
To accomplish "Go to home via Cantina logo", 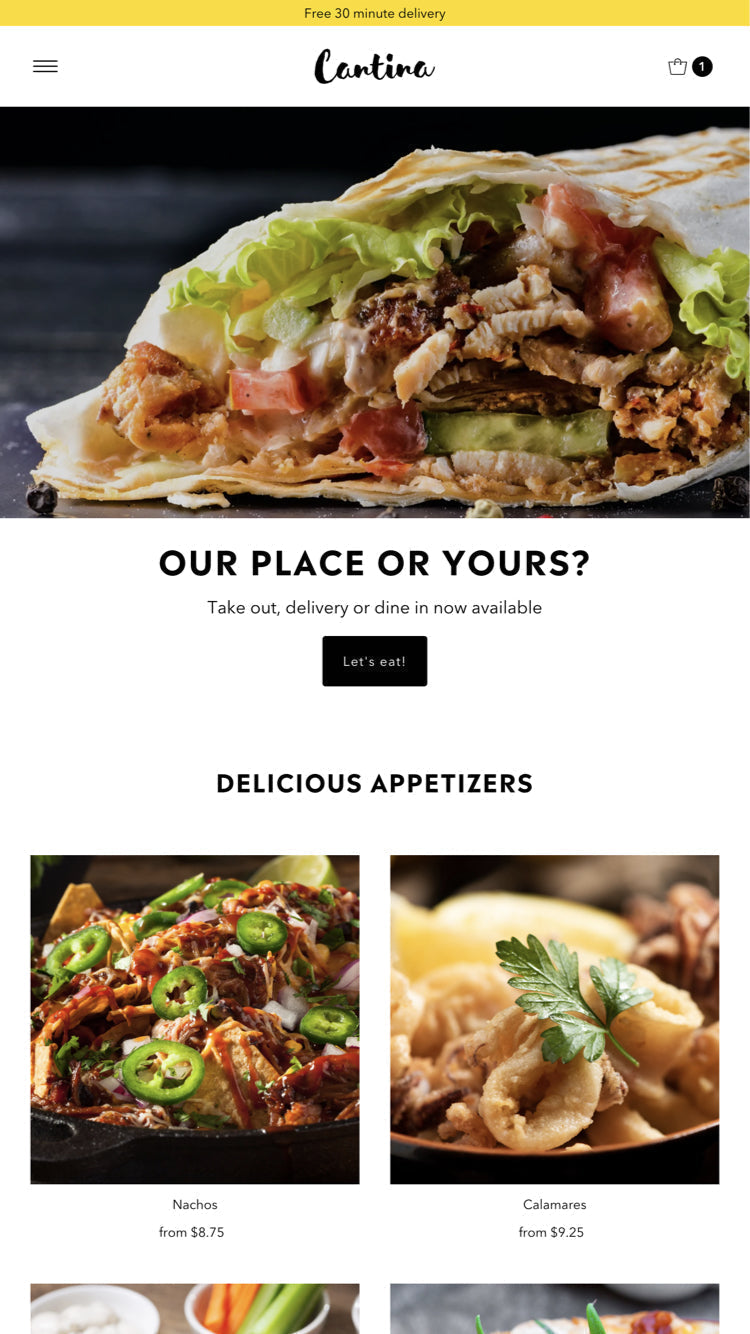I will pyautogui.click(x=375, y=66).
